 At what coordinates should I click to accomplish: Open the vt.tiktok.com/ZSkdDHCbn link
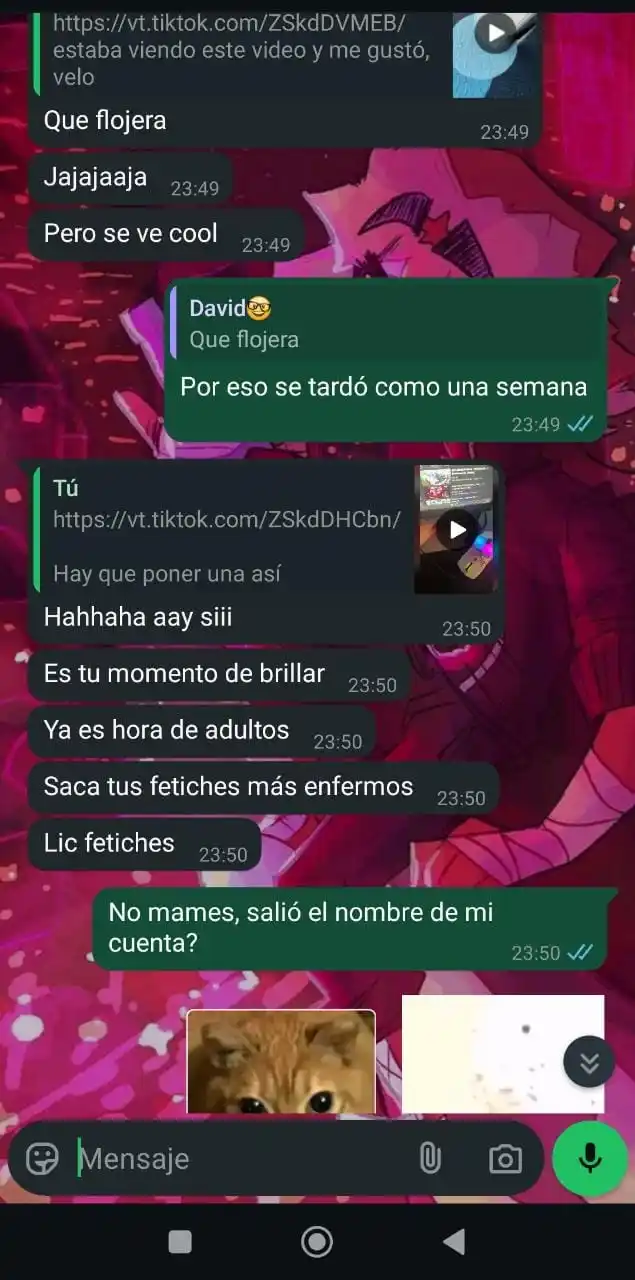coord(227,519)
